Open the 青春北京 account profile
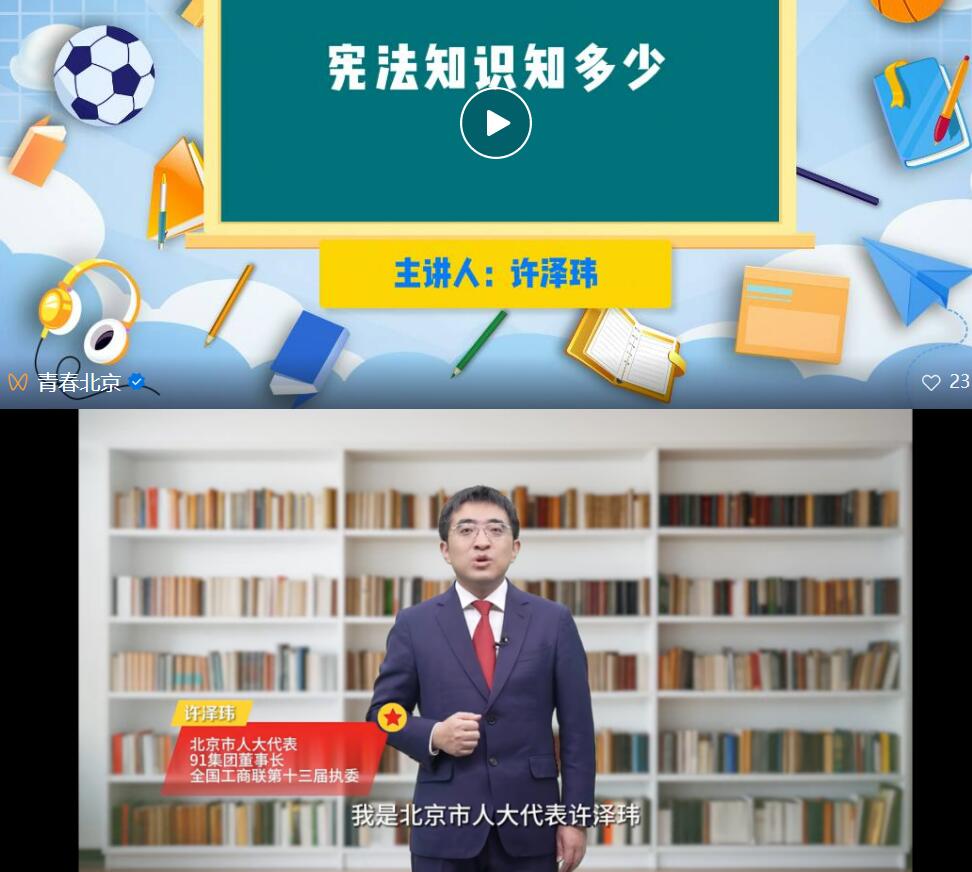The image size is (972, 872). click(79, 382)
